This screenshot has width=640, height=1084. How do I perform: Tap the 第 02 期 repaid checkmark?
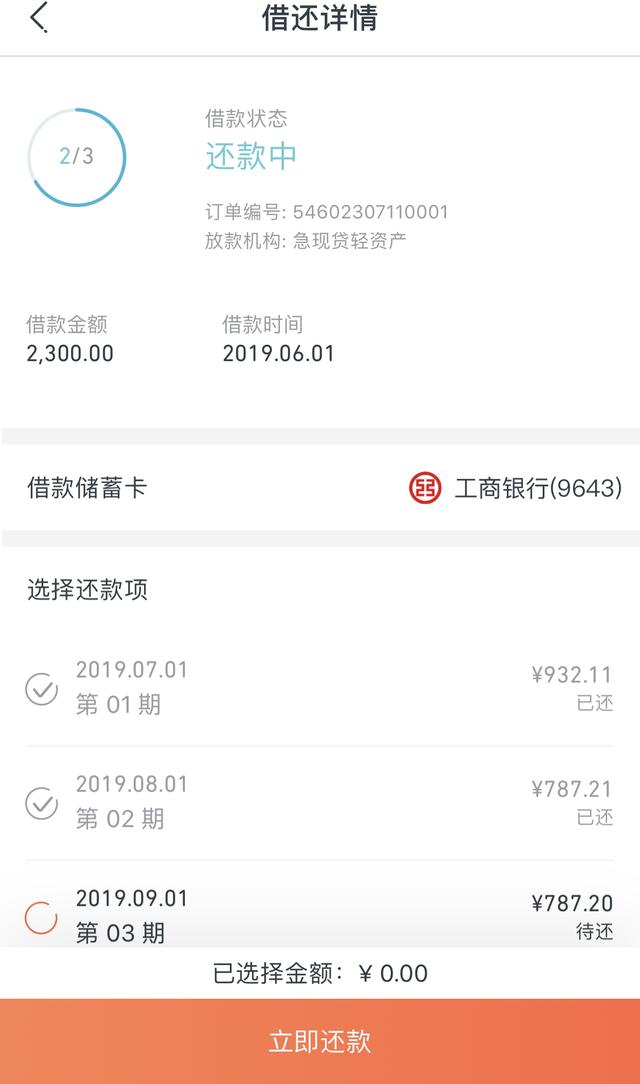click(x=41, y=802)
